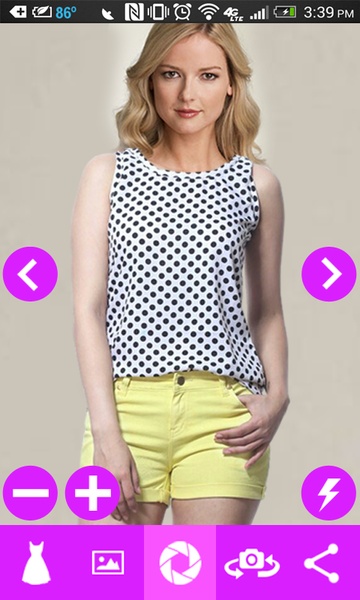Switch between front and rear camera

tap(252, 563)
